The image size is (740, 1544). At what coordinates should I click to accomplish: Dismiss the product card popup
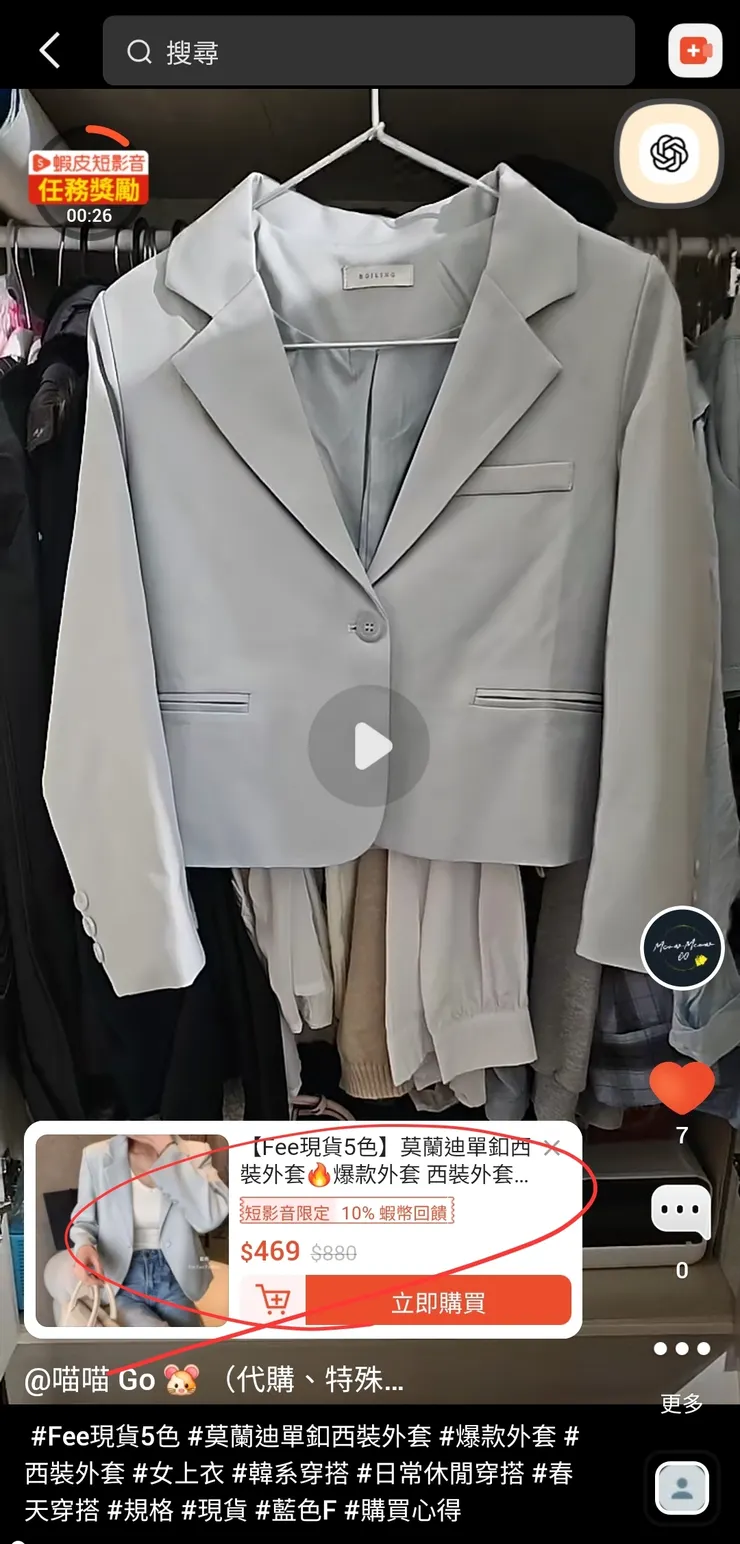point(552,1149)
